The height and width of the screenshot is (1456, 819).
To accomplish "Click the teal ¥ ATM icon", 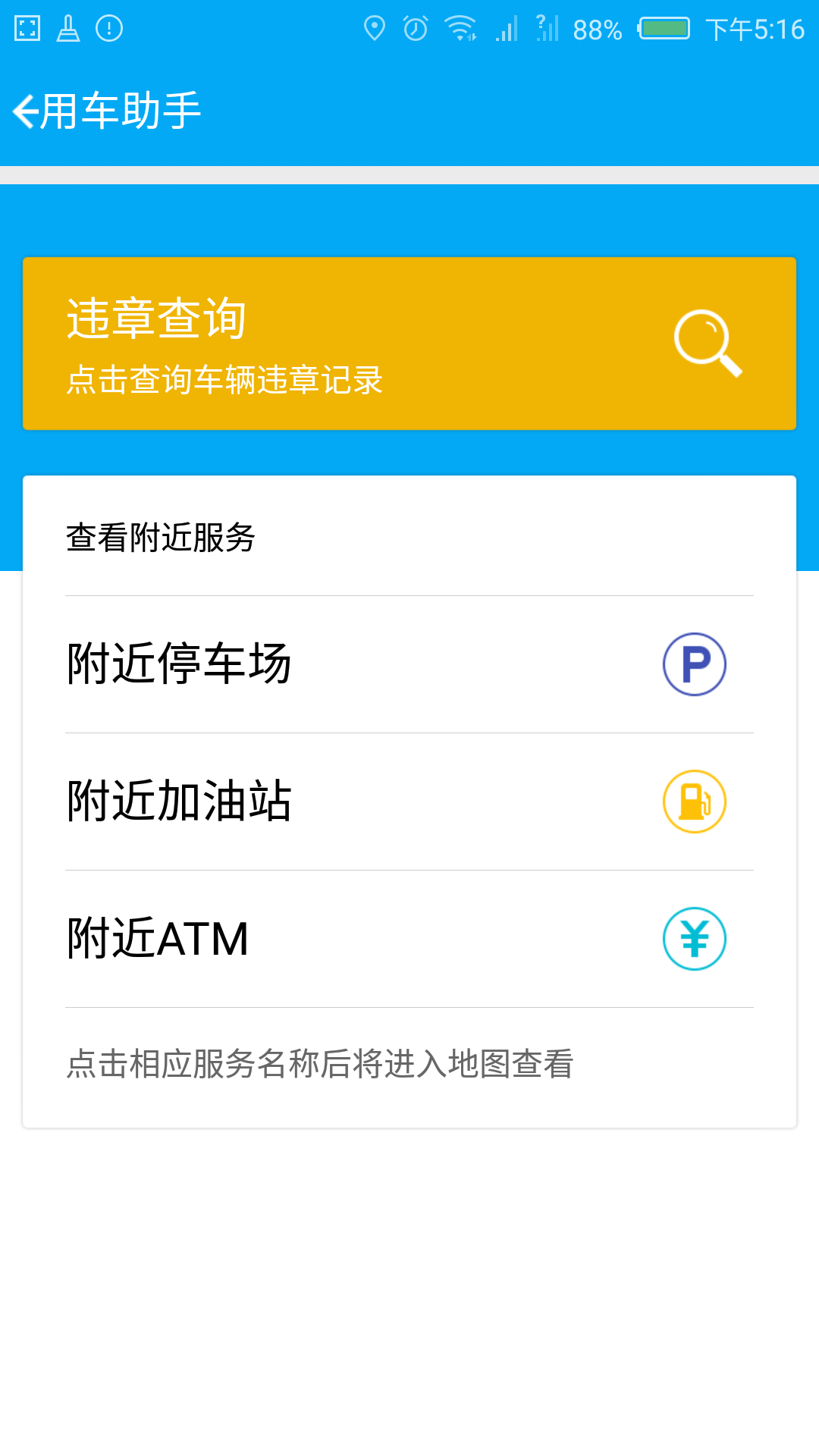I will 694,939.
